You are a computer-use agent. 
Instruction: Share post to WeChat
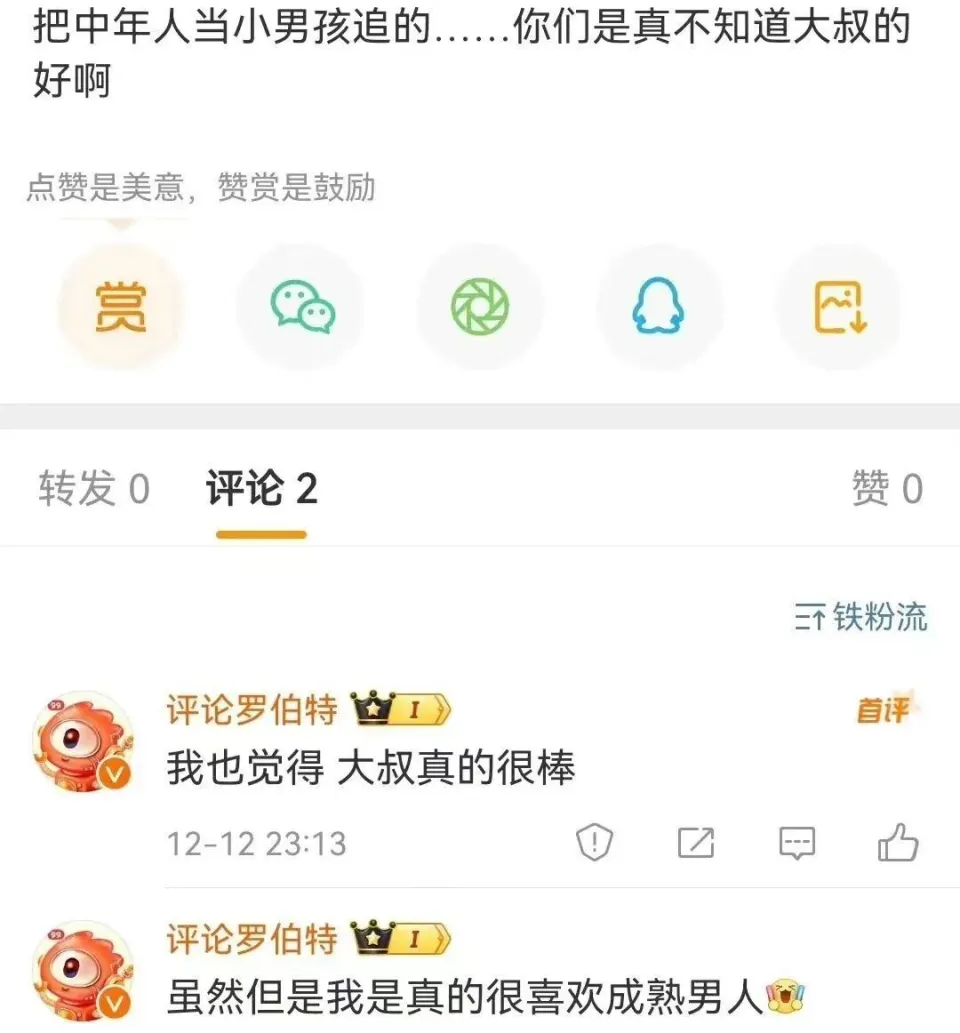[x=301, y=307]
